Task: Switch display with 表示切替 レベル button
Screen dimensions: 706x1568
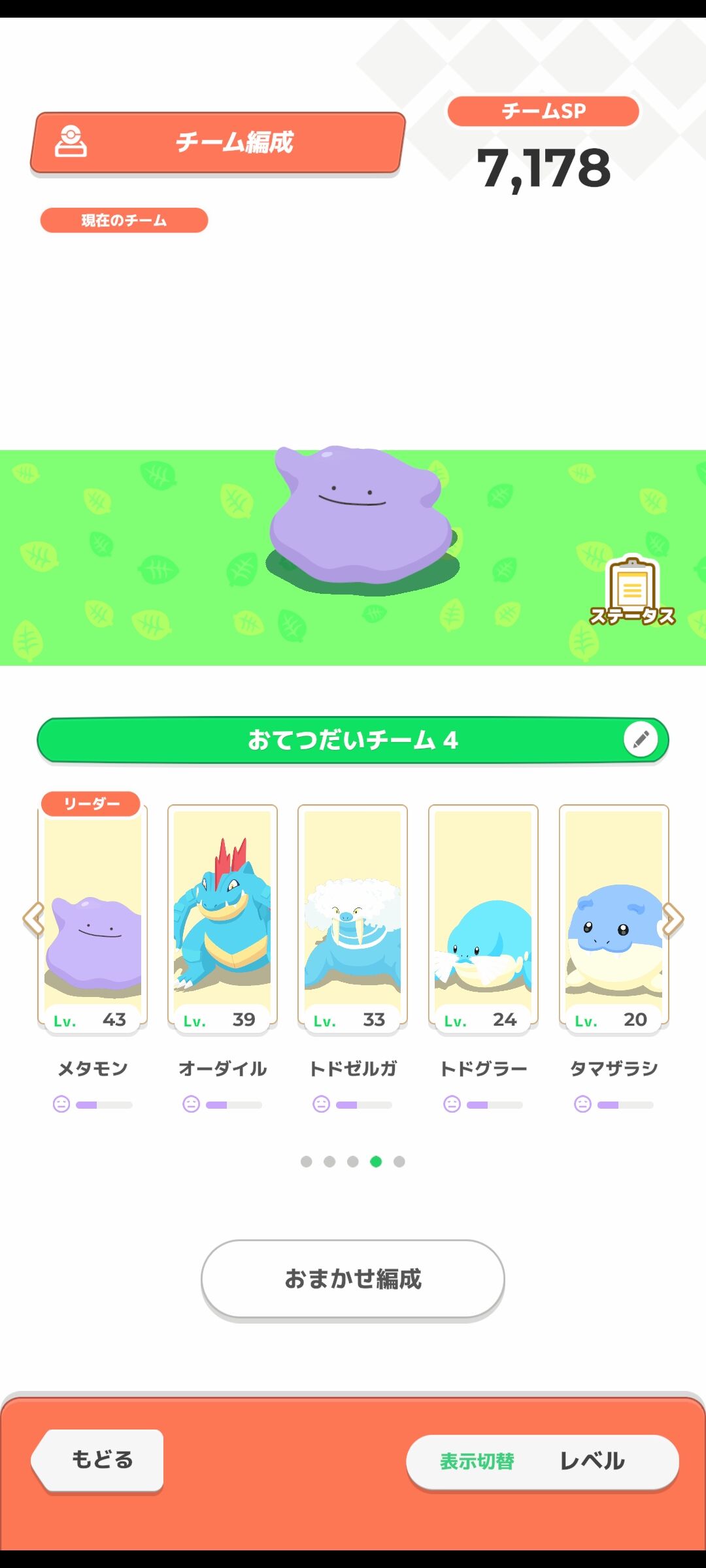Action: pos(542,1461)
